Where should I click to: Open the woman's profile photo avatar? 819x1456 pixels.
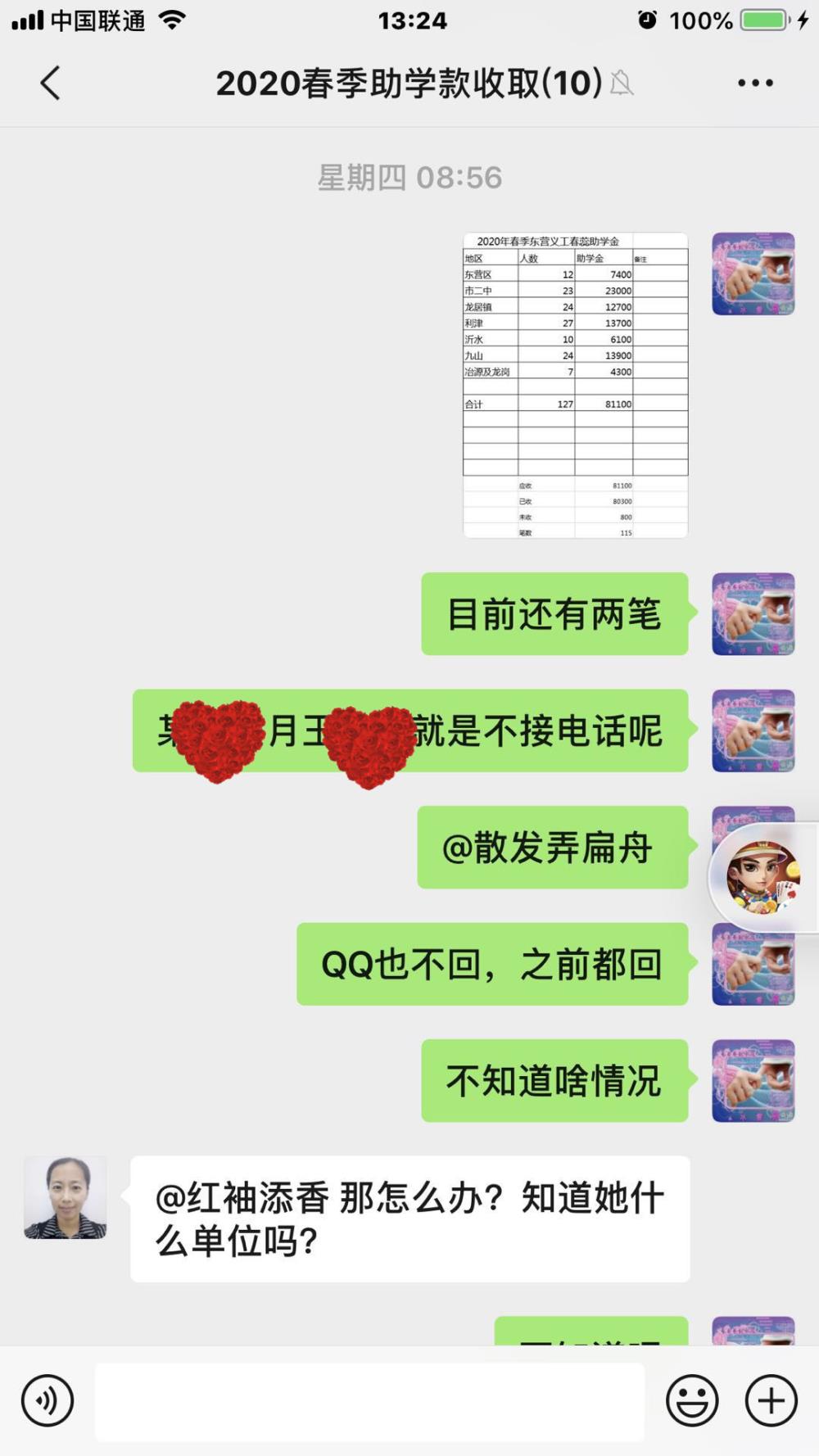(66, 1197)
